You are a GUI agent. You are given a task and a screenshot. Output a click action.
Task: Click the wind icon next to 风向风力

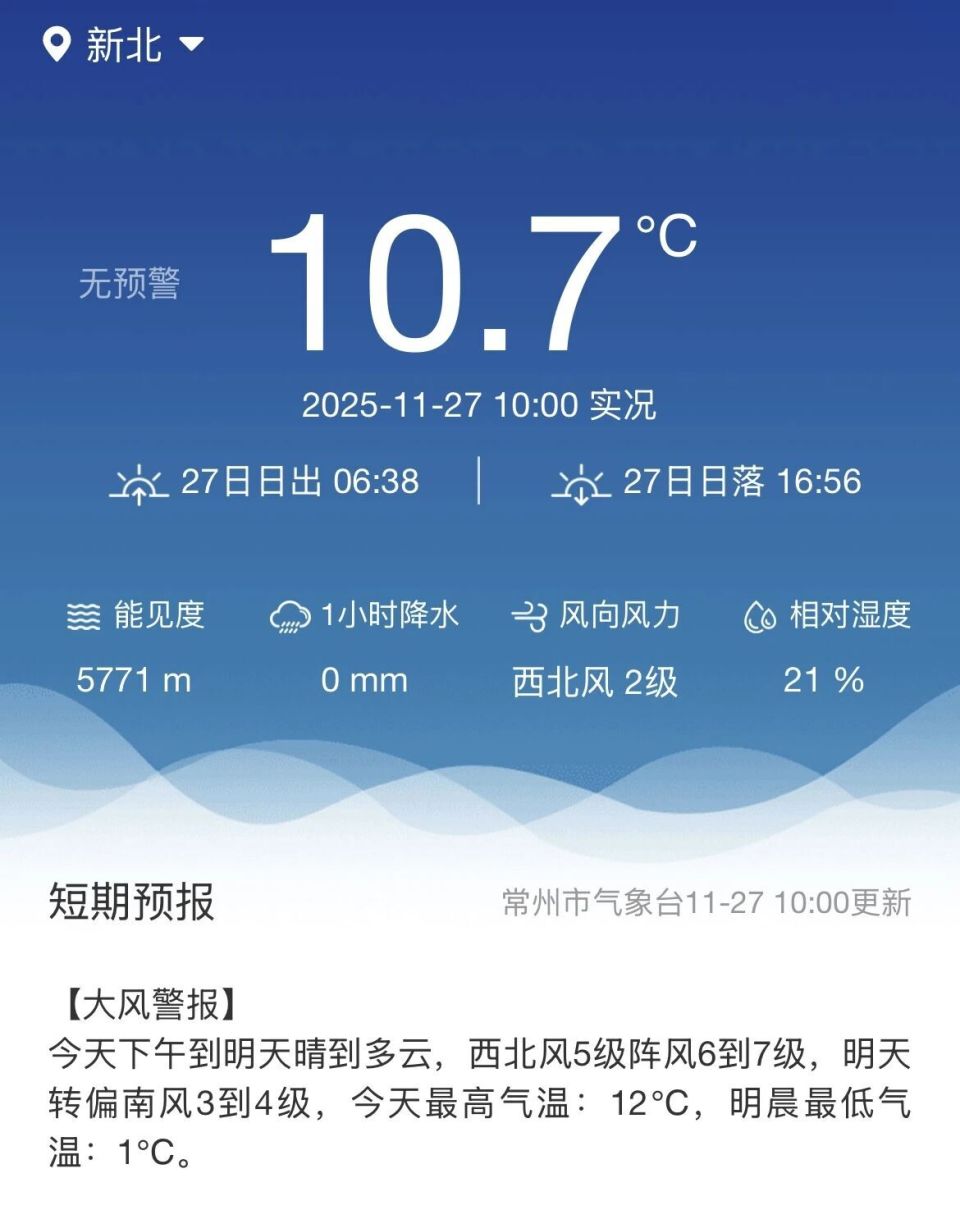click(x=531, y=616)
